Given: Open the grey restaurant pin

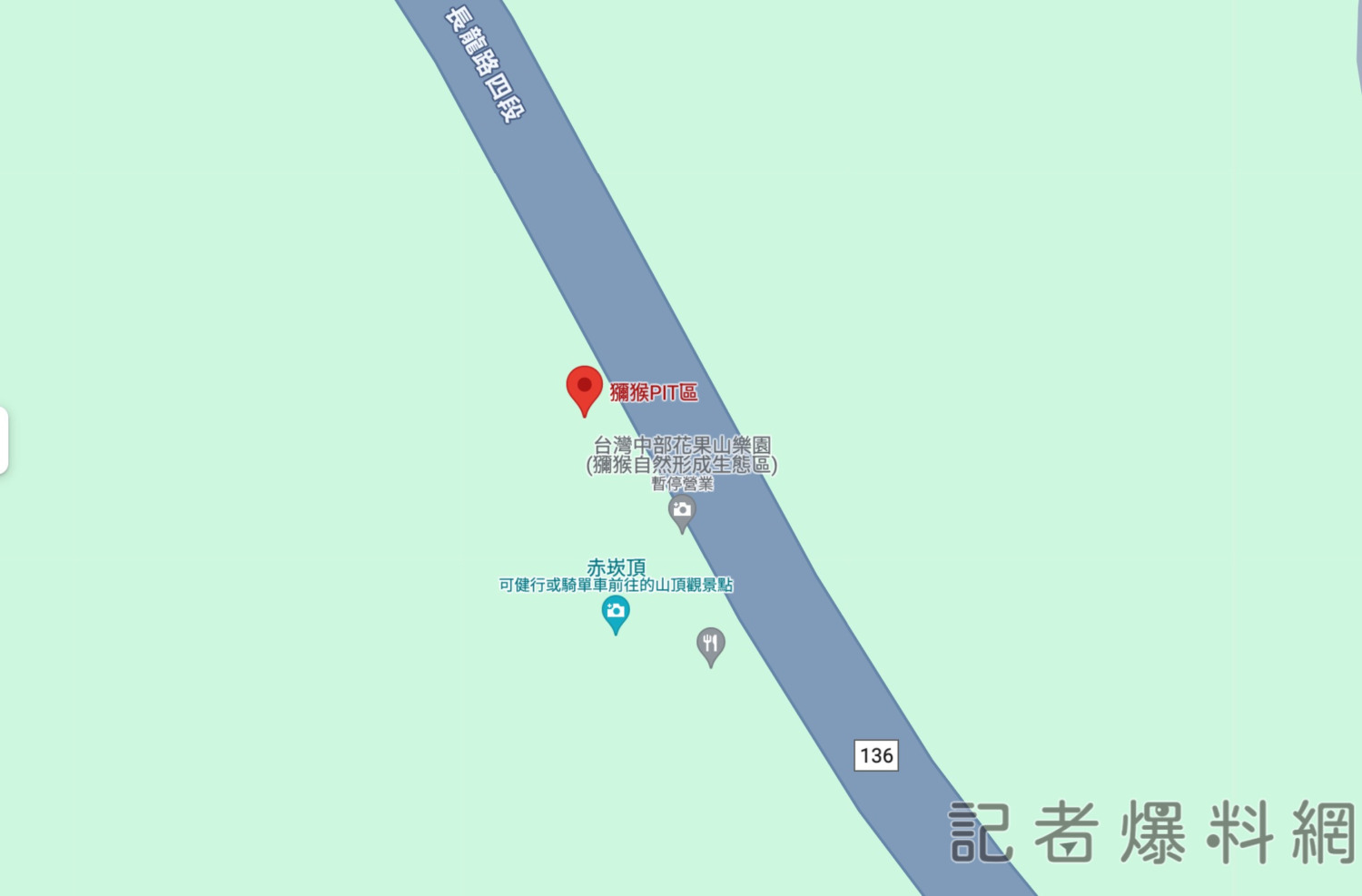Looking at the screenshot, I should point(711,645).
